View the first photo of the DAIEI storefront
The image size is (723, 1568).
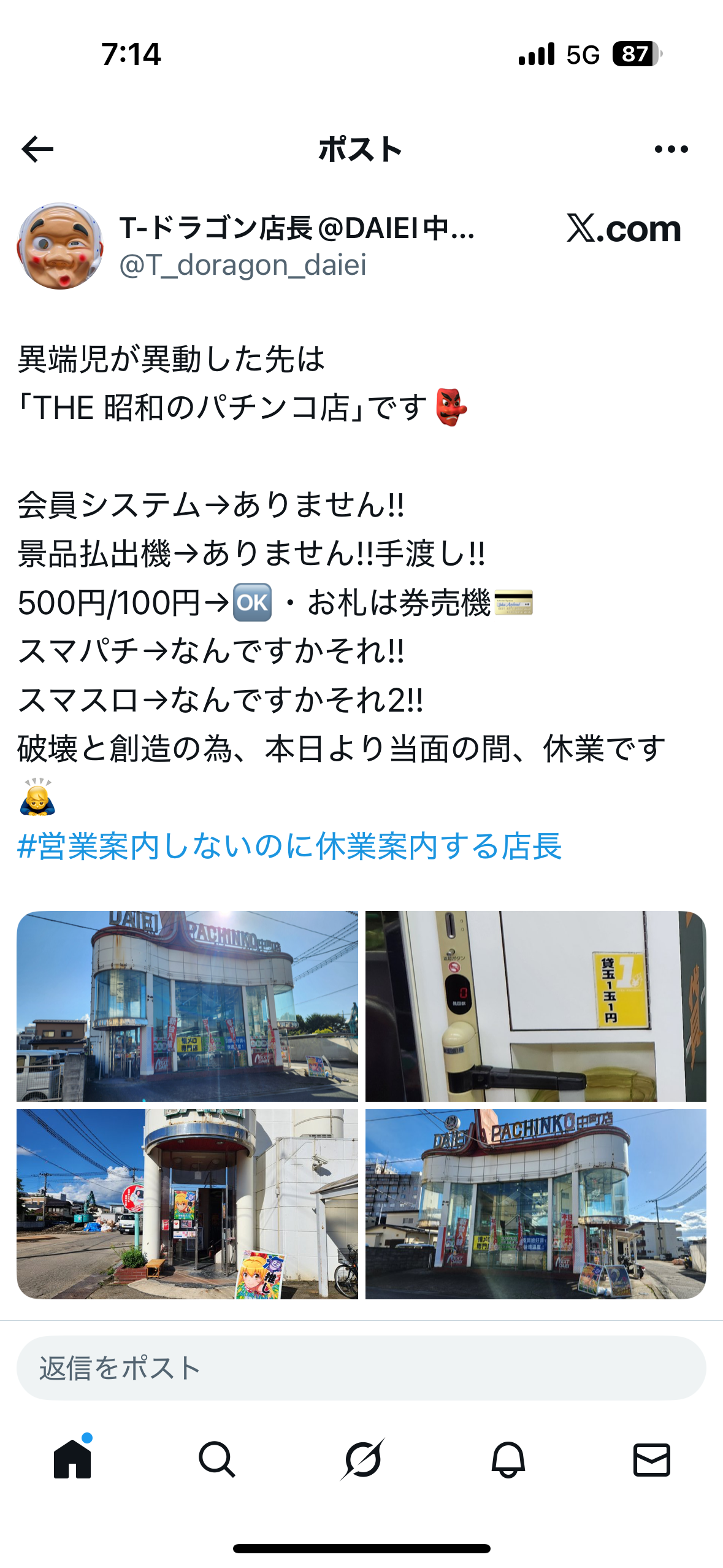click(x=187, y=1006)
